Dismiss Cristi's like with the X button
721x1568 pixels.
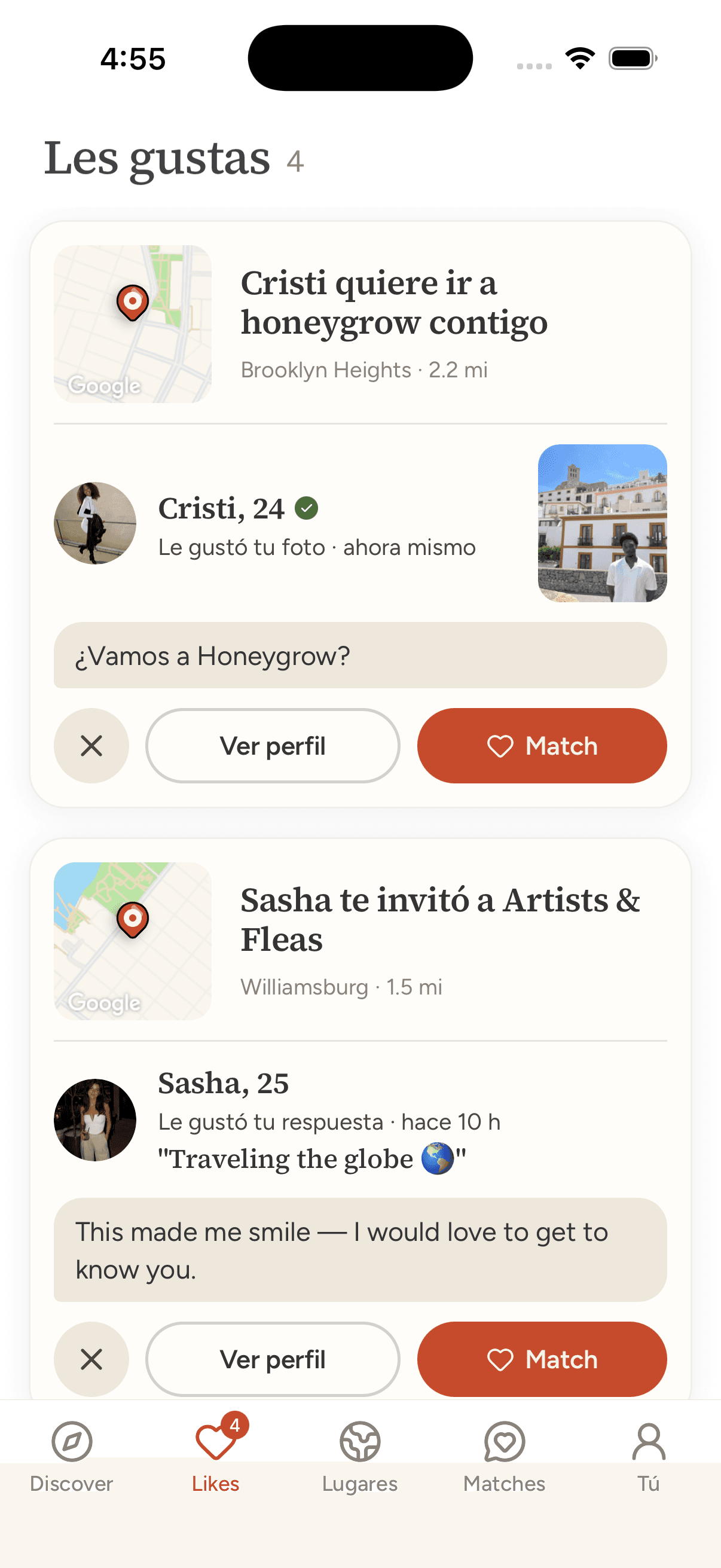(91, 746)
